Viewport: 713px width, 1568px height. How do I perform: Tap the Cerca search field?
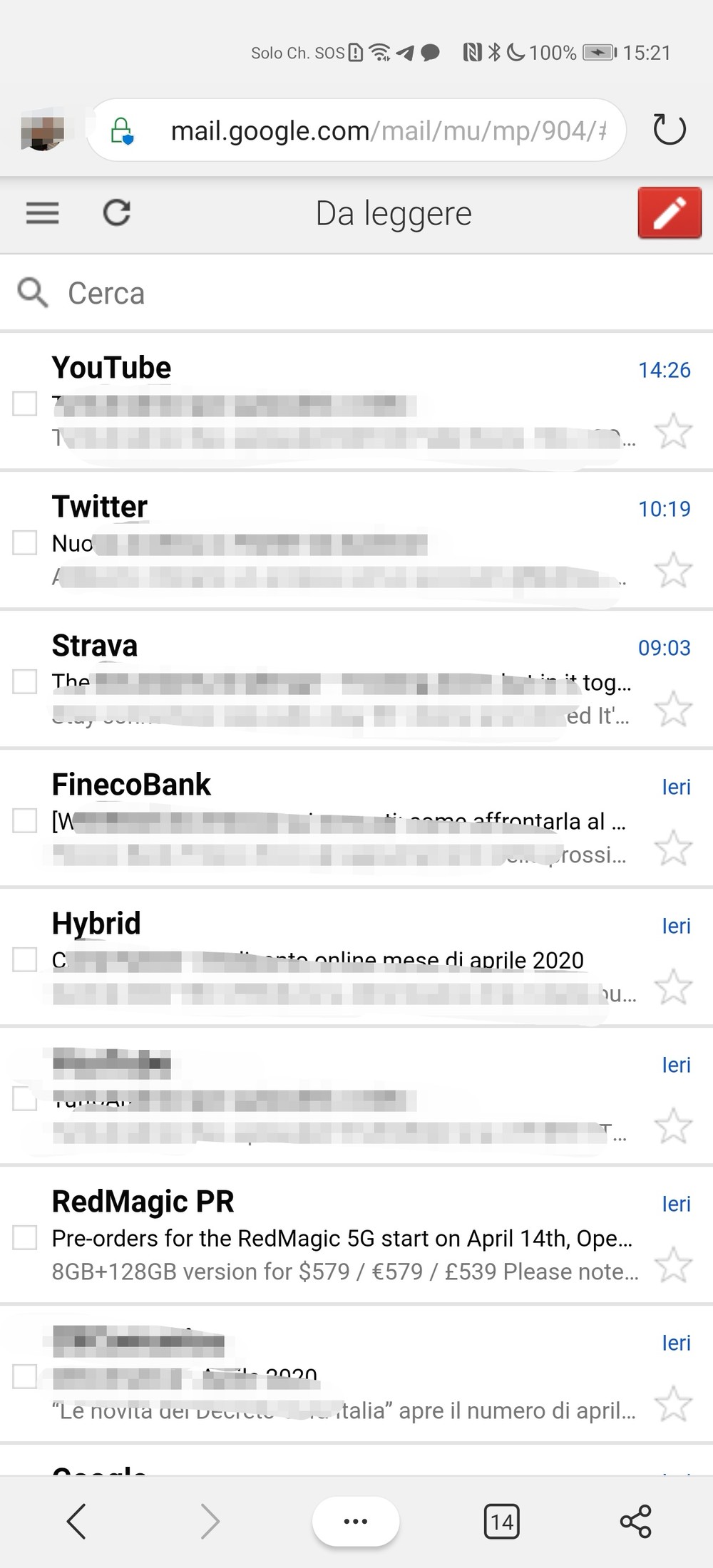click(x=356, y=293)
